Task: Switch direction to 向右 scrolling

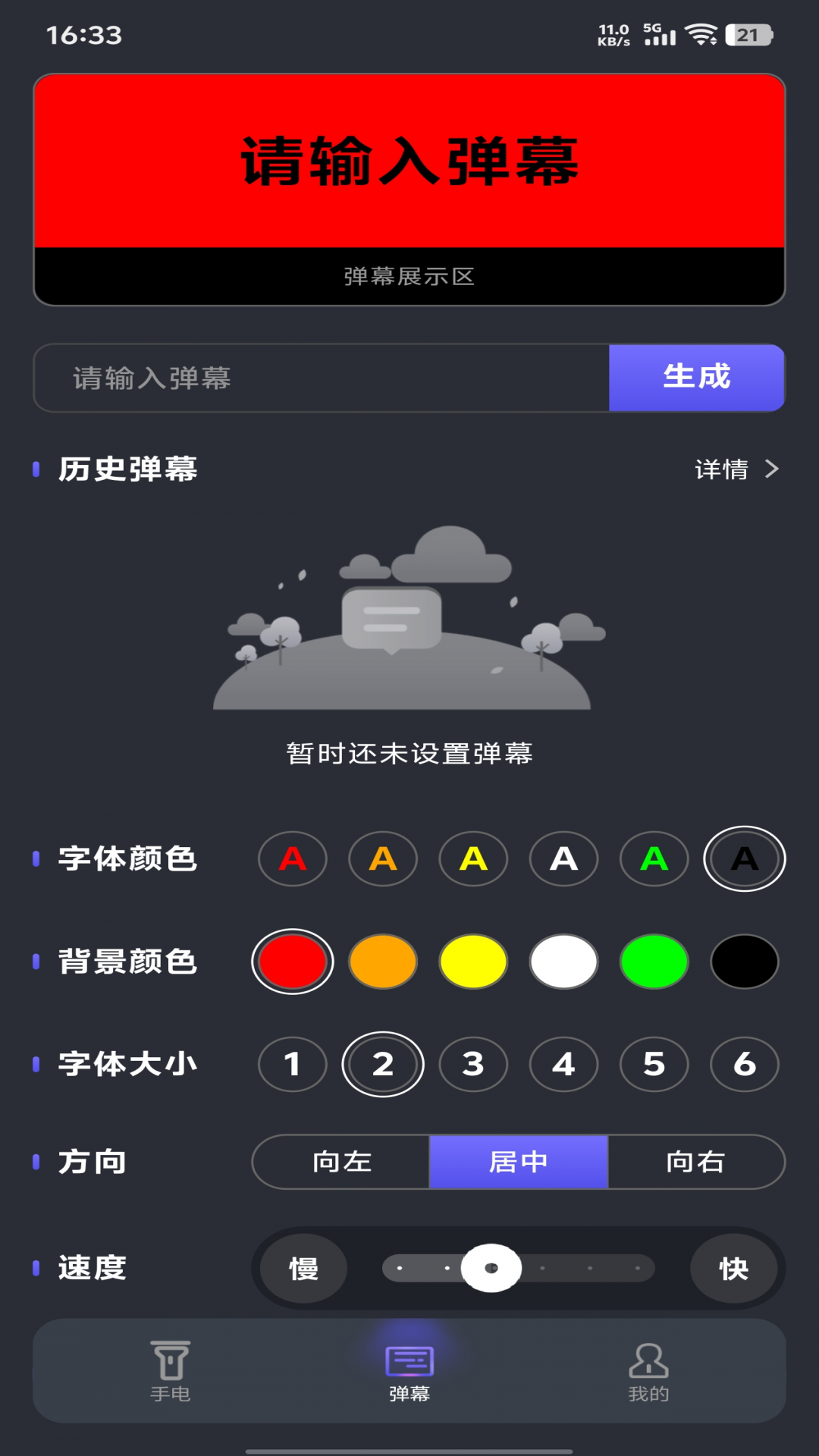Action: click(x=696, y=1162)
